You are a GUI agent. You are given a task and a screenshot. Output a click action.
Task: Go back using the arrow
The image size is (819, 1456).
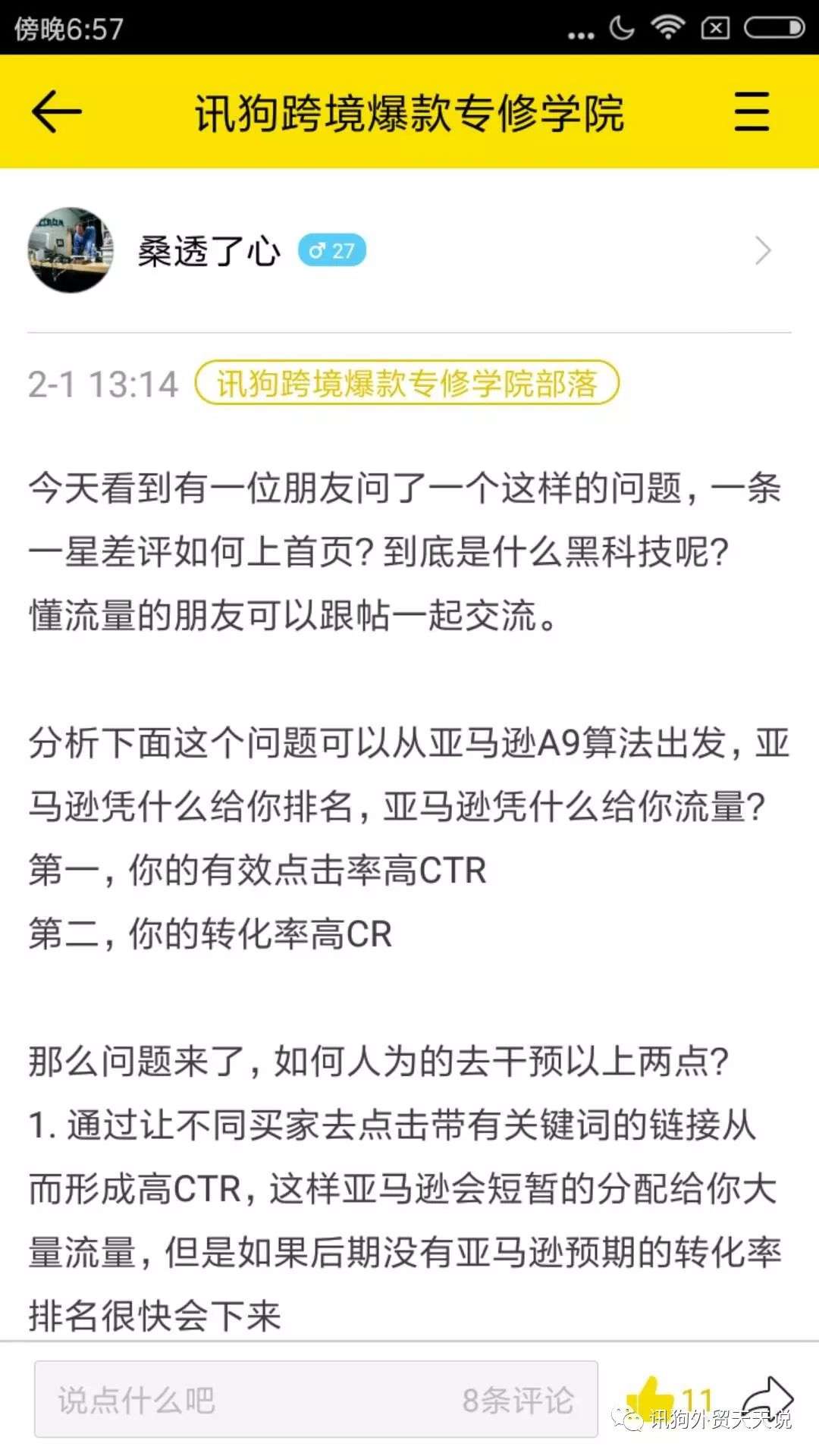pyautogui.click(x=57, y=111)
